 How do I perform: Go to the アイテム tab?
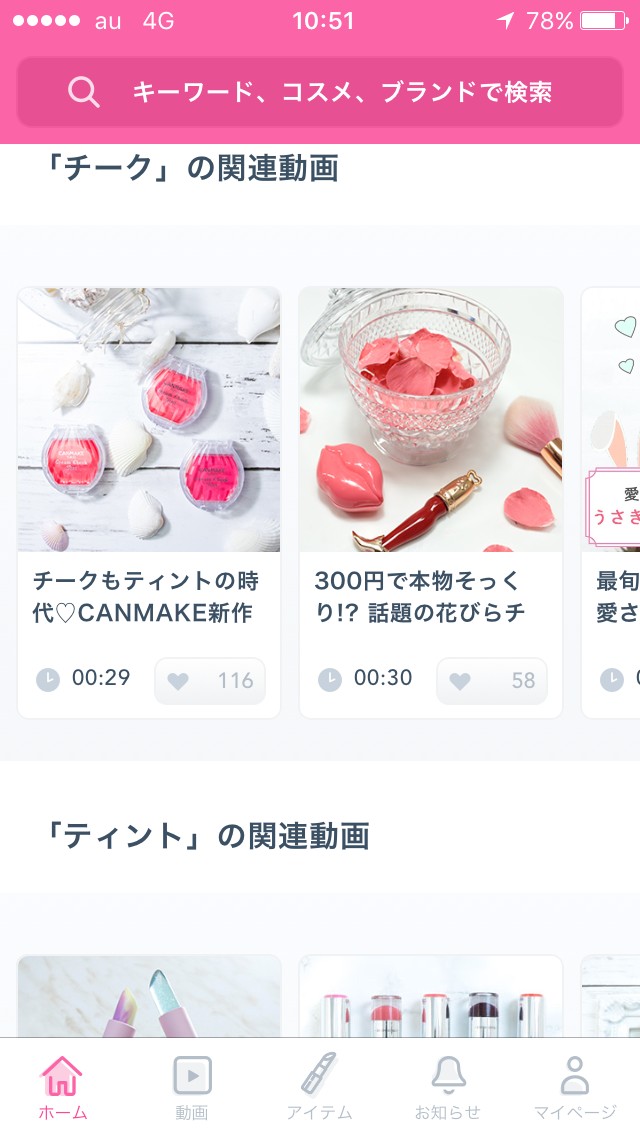click(x=319, y=1087)
